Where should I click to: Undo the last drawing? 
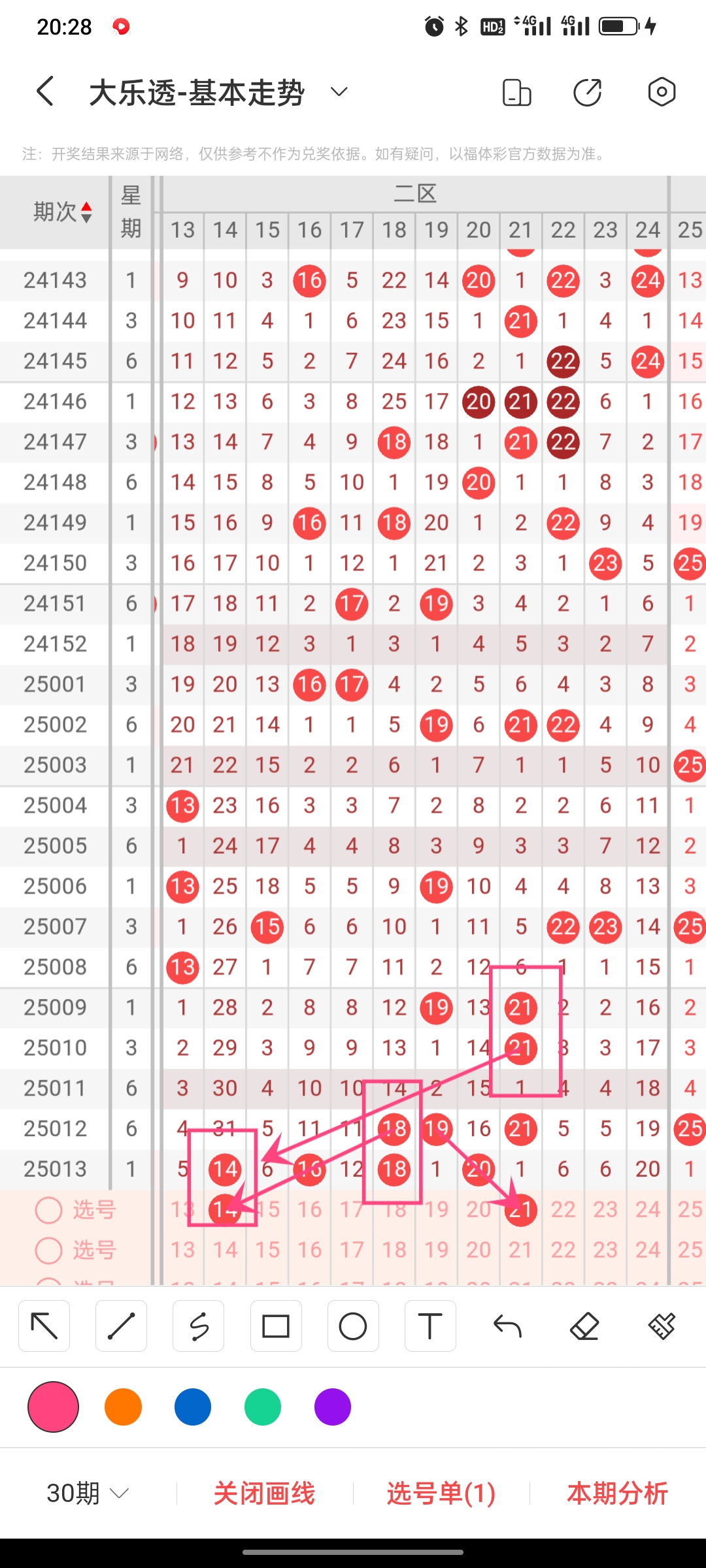(507, 1326)
